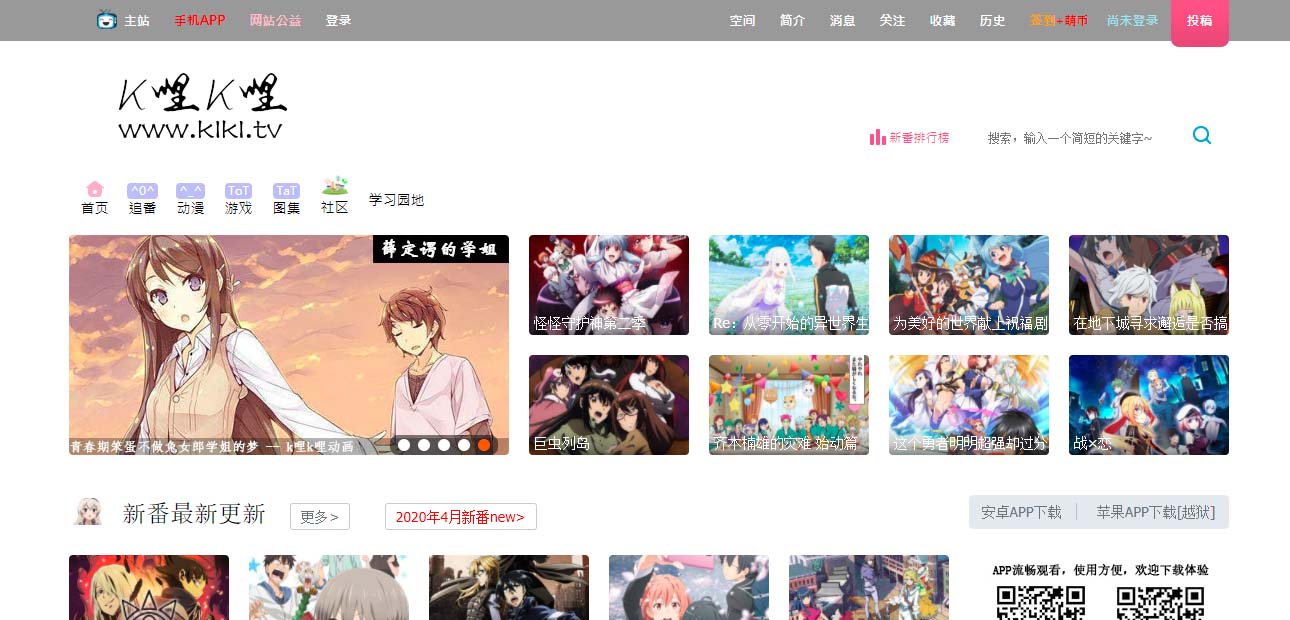This screenshot has width=1290, height=620.
Task: Open 学习园地 link
Action: (x=396, y=200)
